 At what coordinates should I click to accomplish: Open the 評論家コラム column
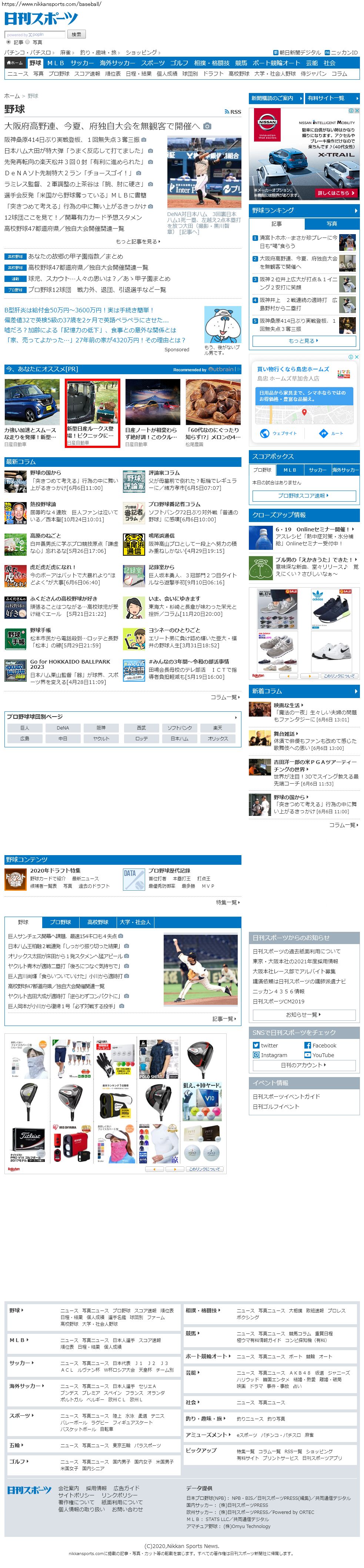(x=164, y=472)
